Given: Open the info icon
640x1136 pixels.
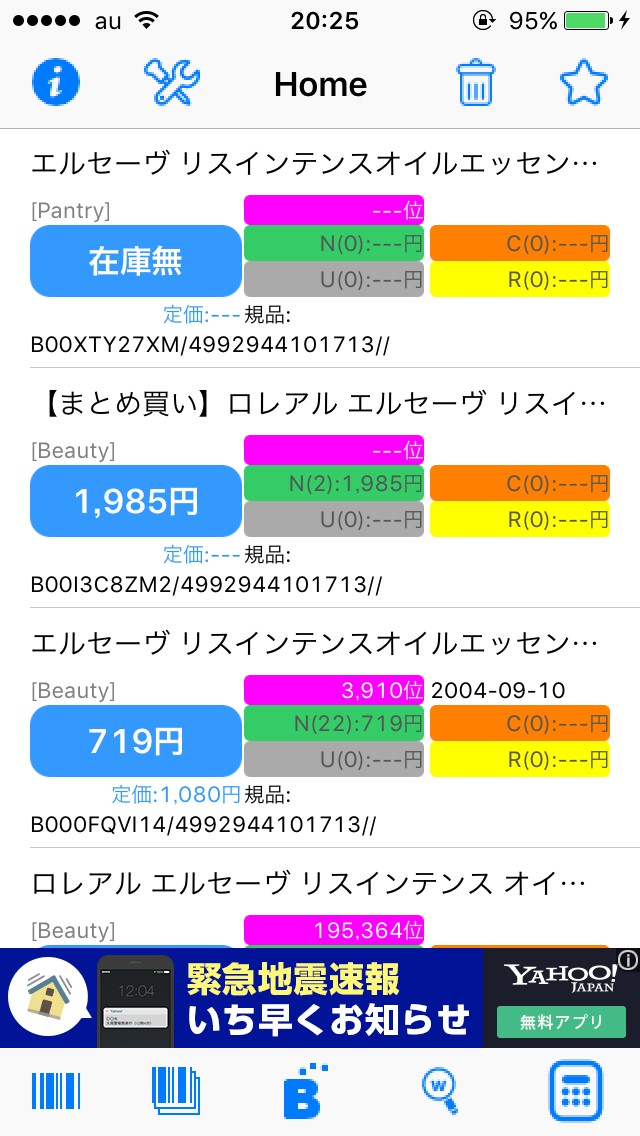Looking at the screenshot, I should (x=56, y=82).
